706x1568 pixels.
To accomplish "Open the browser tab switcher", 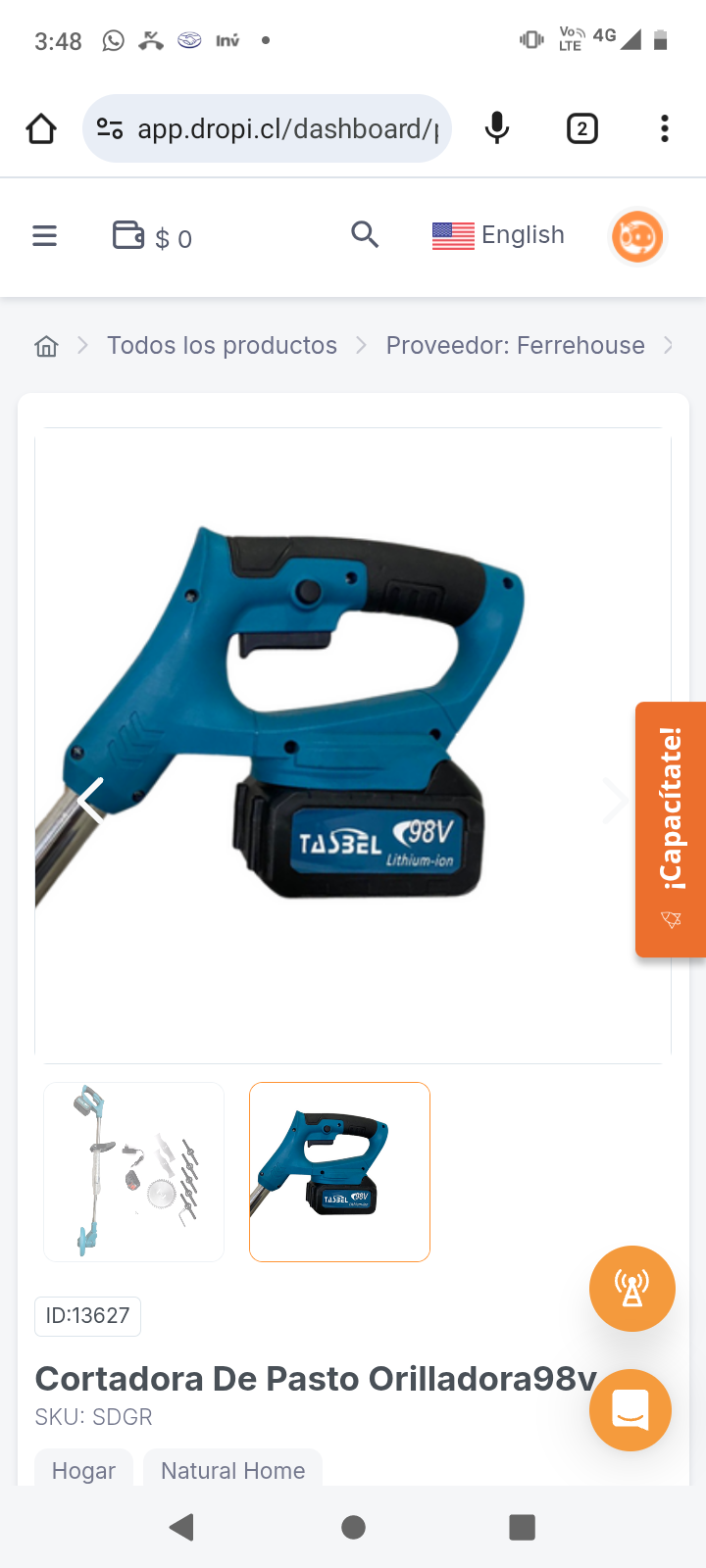I will [582, 128].
